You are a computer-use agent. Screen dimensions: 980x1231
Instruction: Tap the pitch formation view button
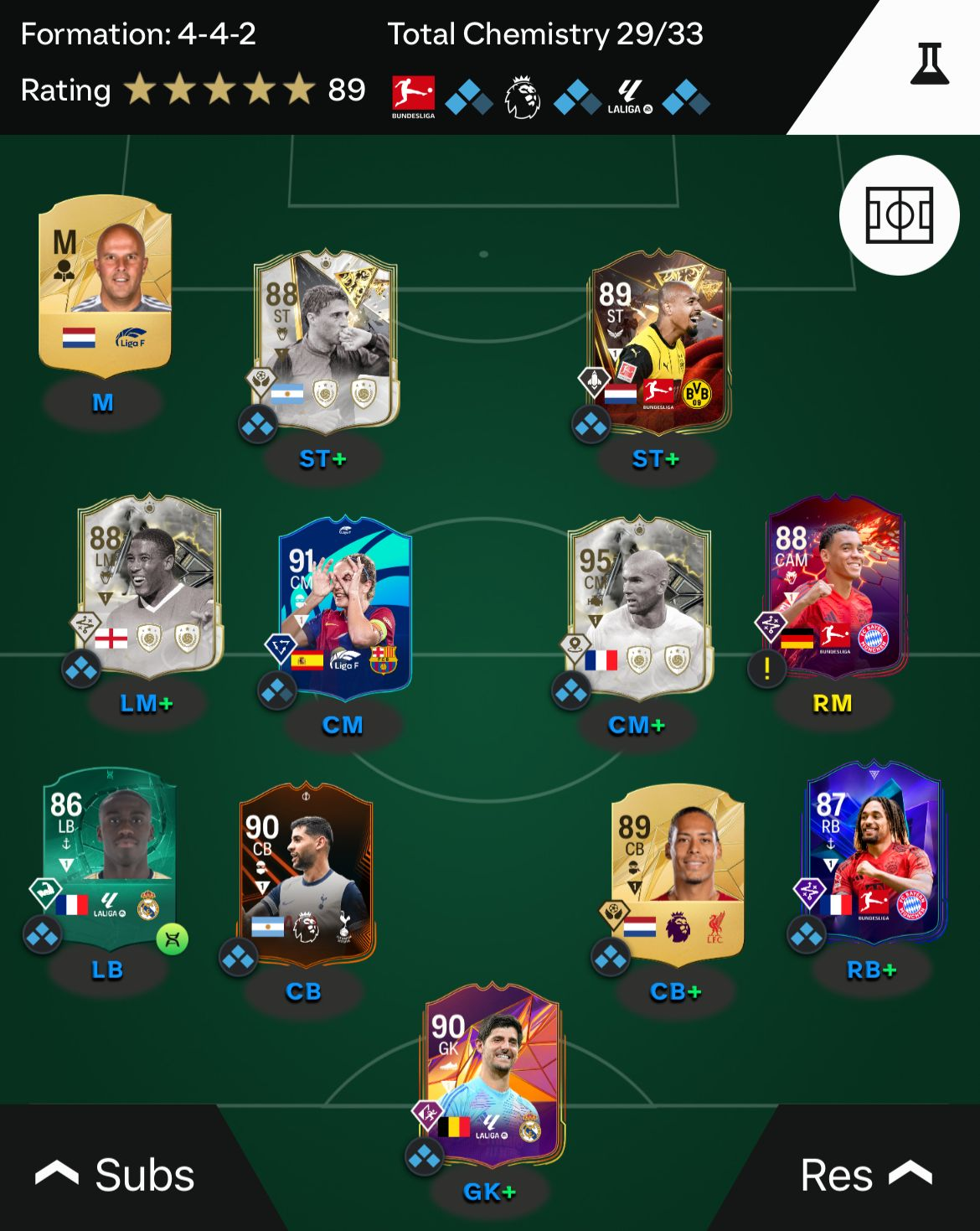[x=899, y=215]
